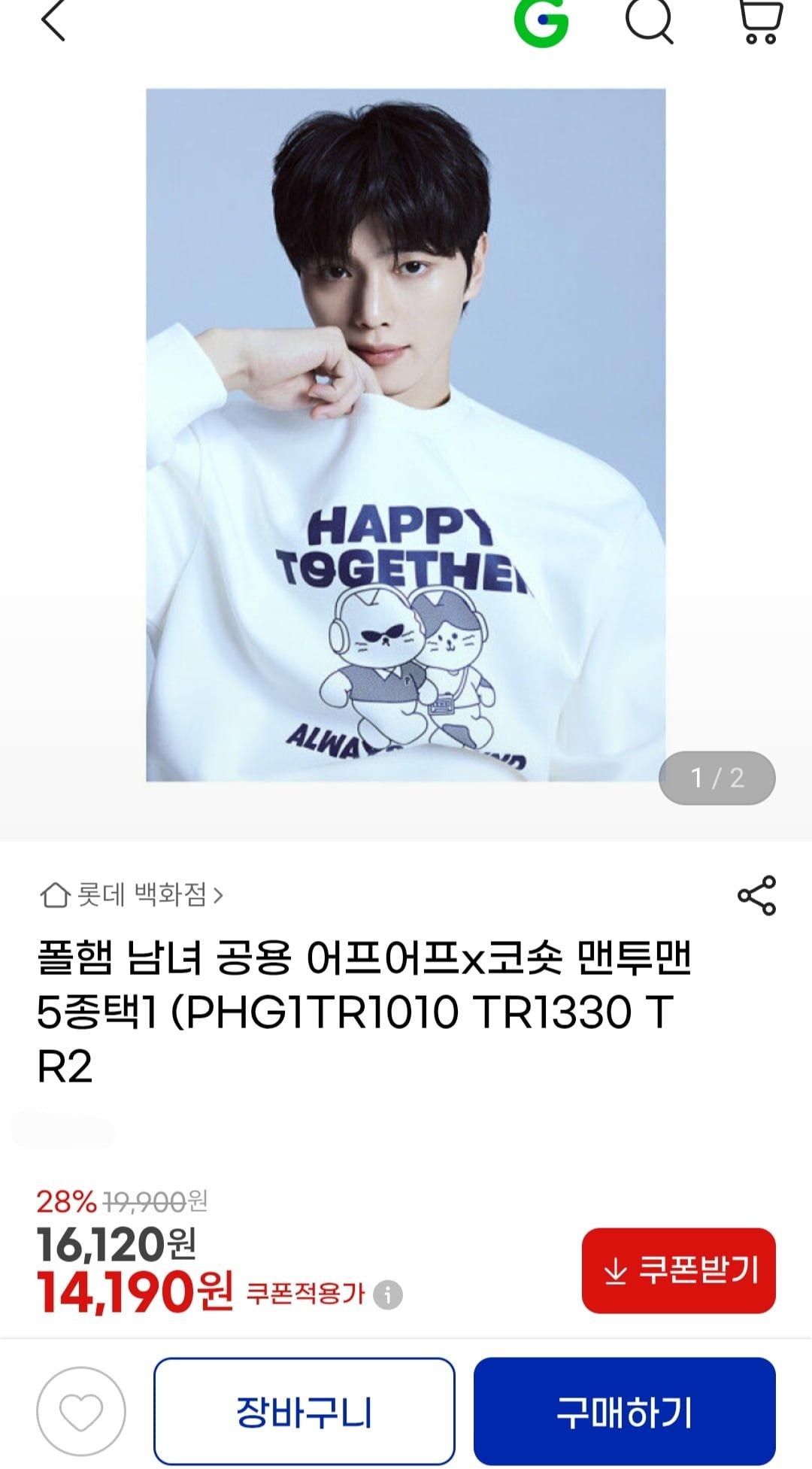
Task: Open the shopping cart
Action: pos(760,21)
